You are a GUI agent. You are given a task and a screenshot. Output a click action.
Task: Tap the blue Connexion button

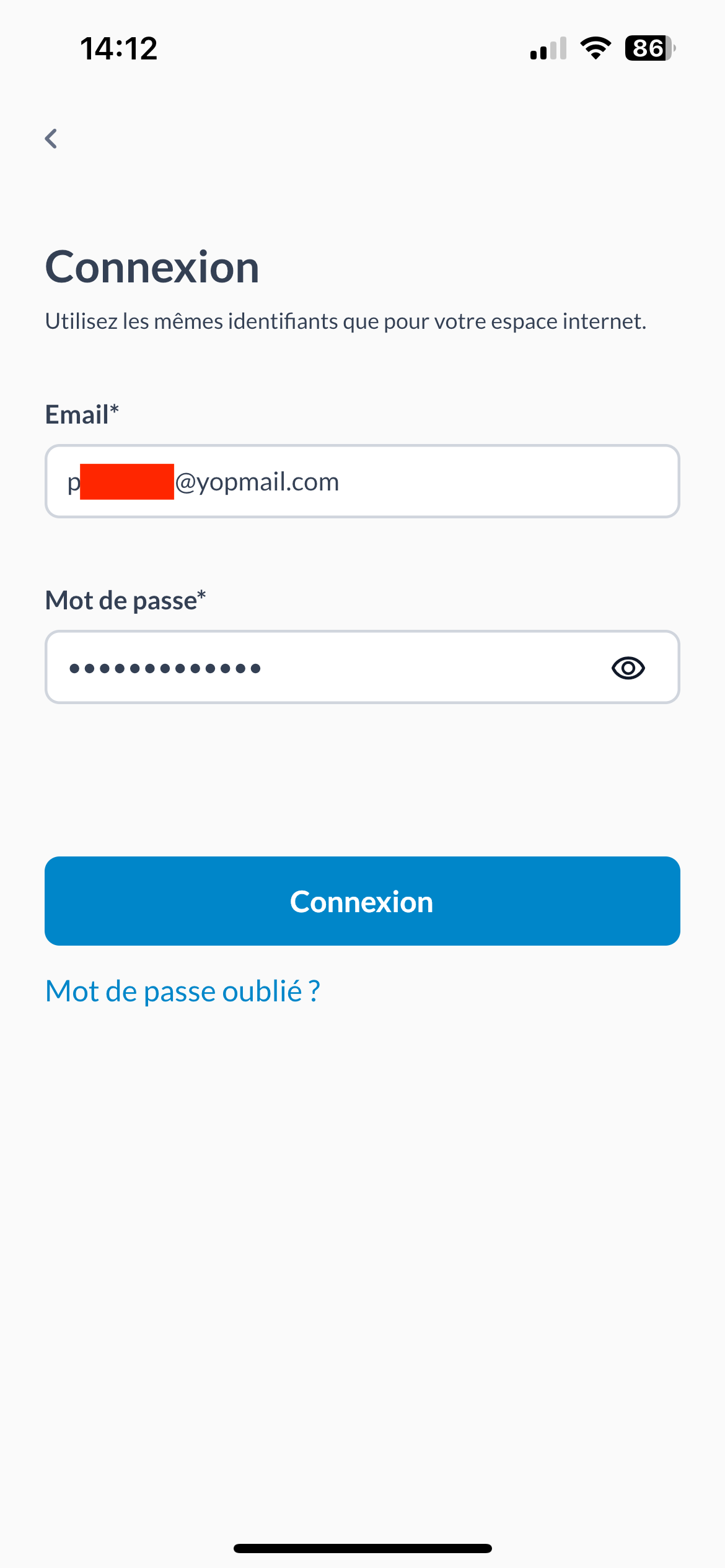(x=362, y=901)
